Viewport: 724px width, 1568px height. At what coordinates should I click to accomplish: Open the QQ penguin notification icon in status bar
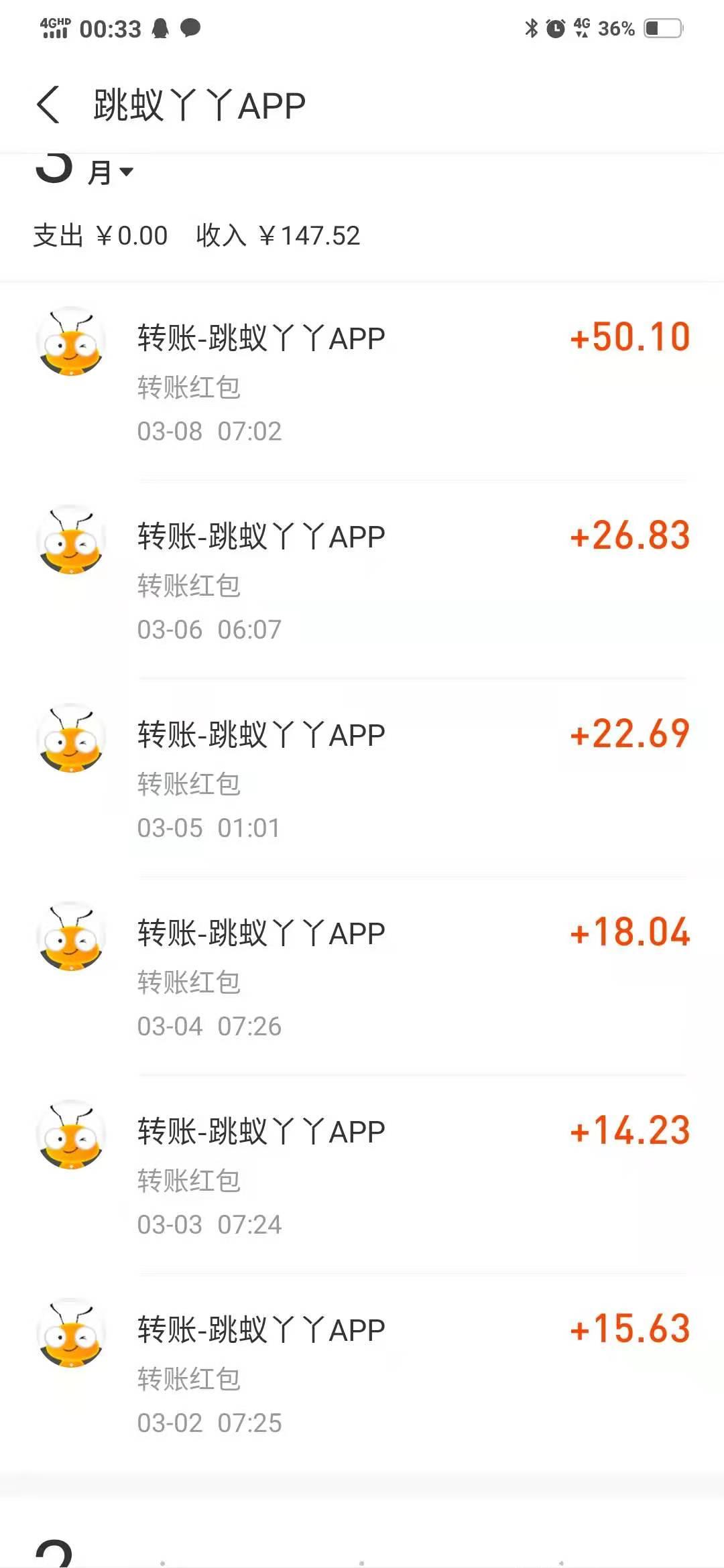[x=161, y=28]
